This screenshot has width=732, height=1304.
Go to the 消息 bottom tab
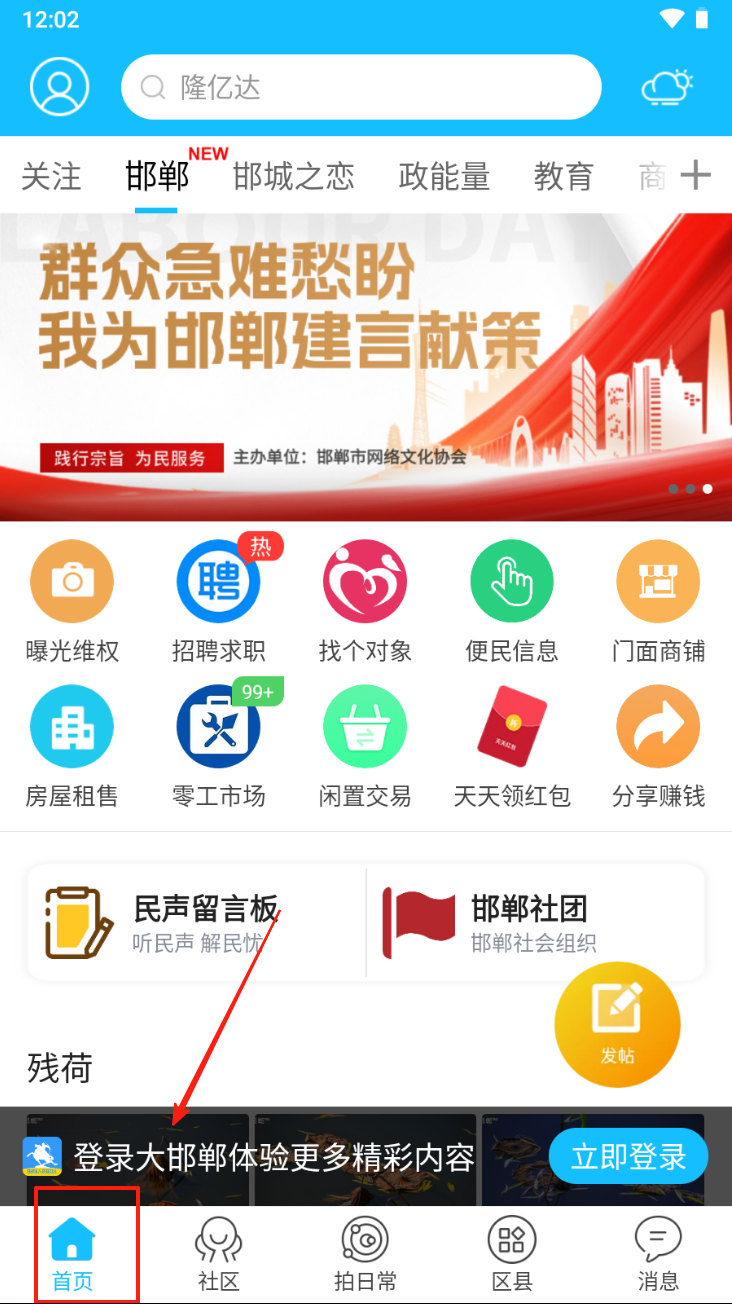click(x=658, y=1255)
